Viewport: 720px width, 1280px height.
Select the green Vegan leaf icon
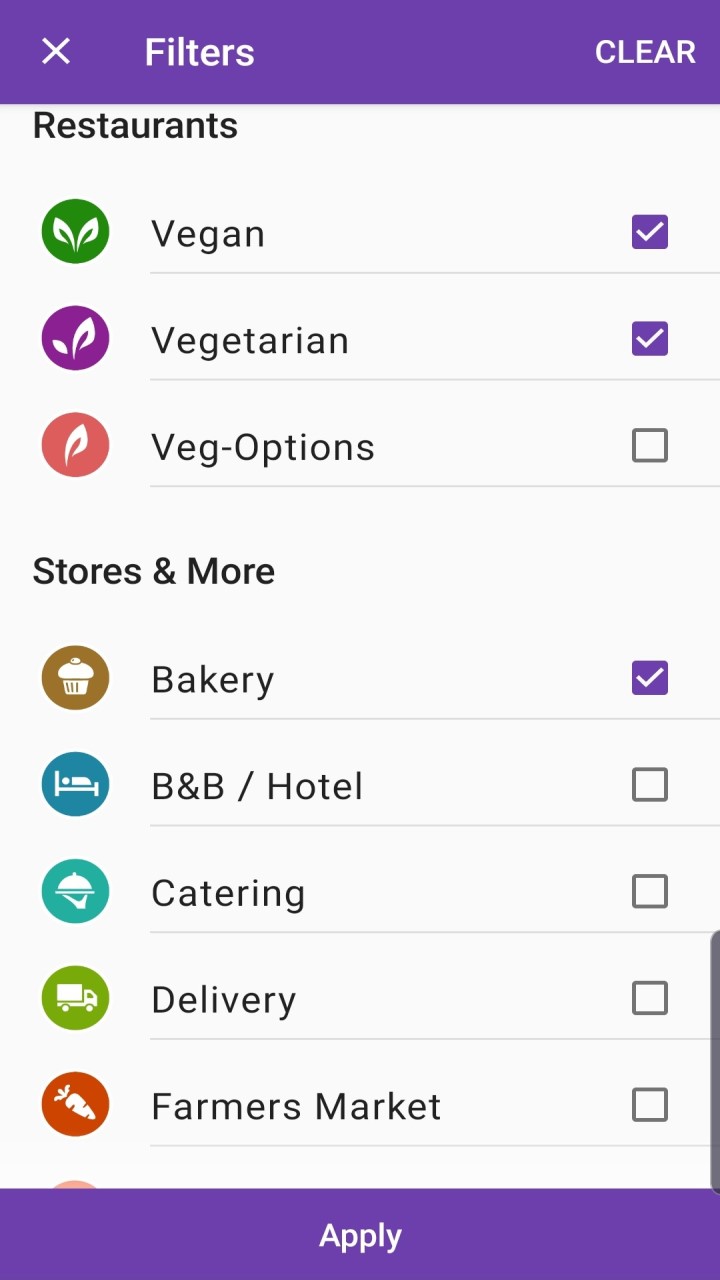[x=75, y=231]
